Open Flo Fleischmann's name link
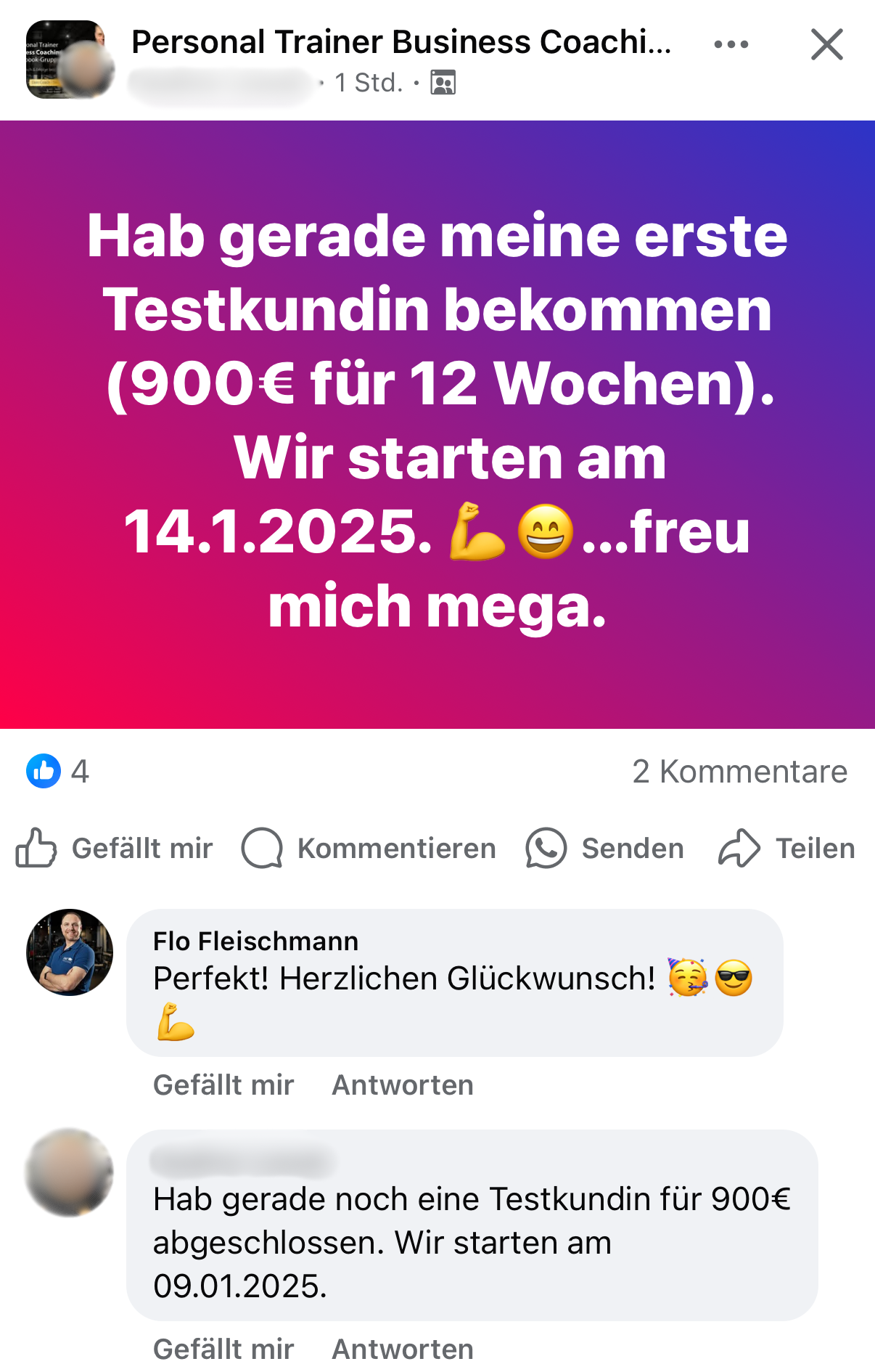 coord(255,942)
